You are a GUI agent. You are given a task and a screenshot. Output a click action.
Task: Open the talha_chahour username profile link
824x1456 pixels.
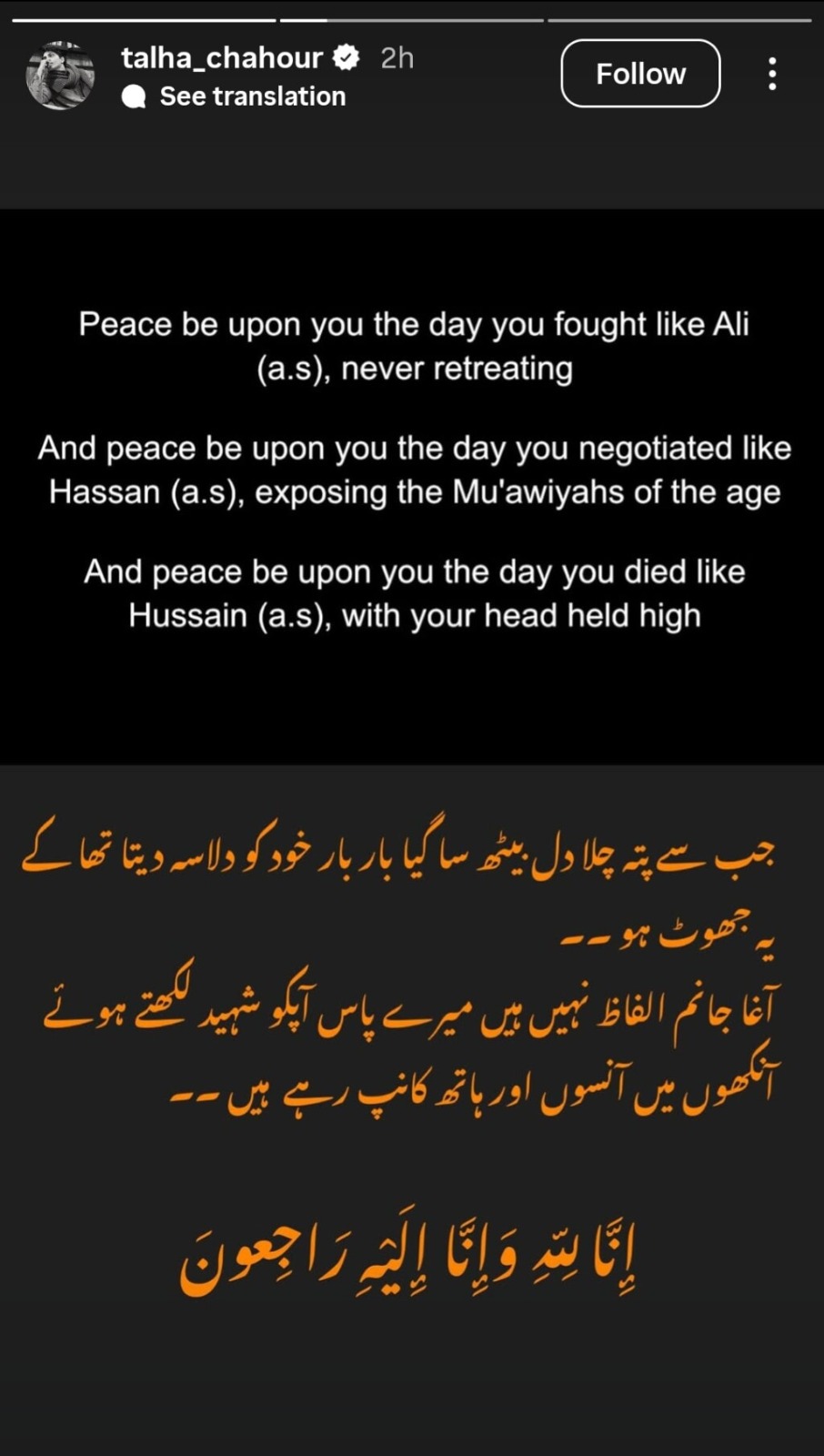pos(222,58)
